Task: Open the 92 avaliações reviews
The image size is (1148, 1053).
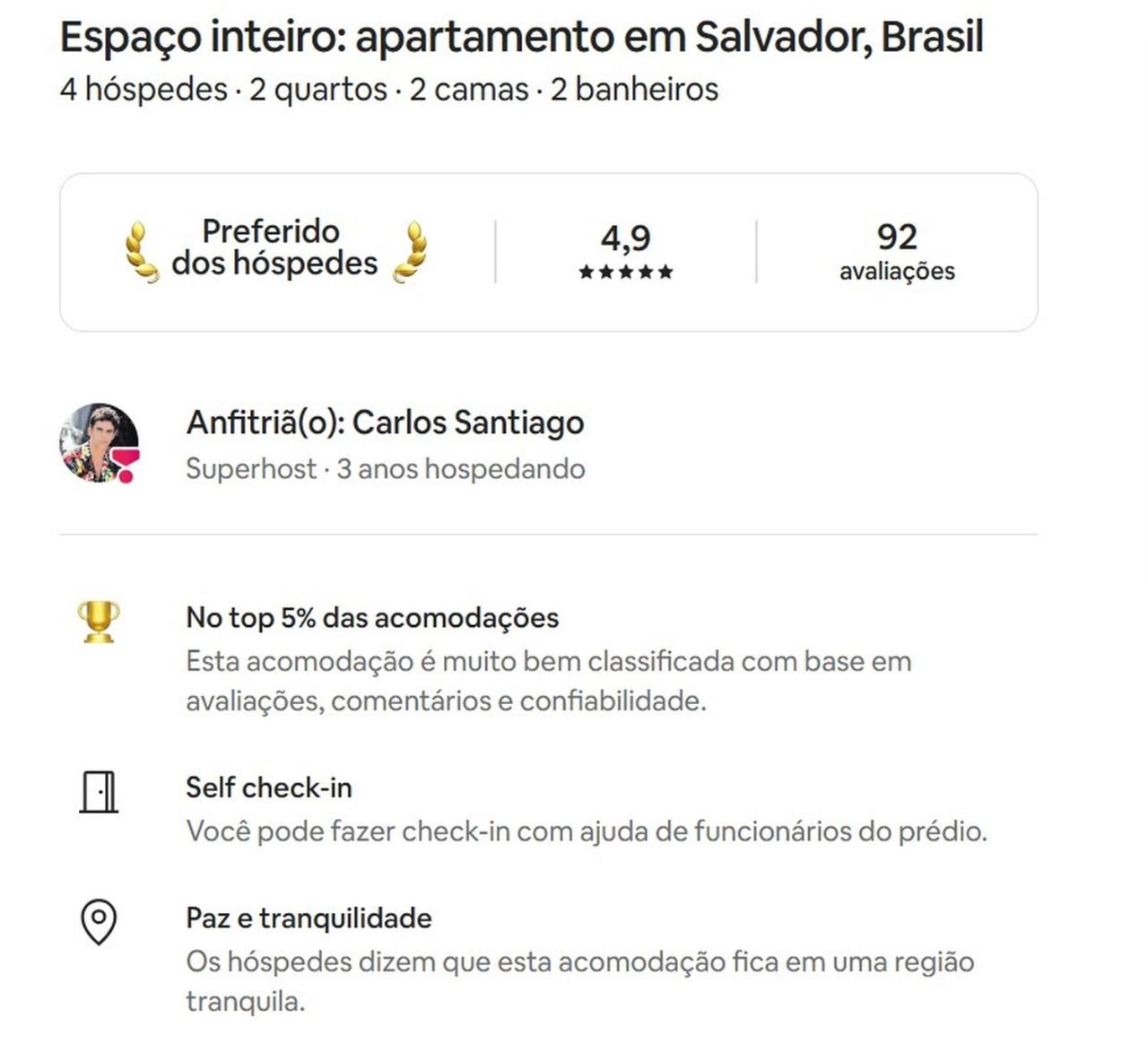Action: point(896,252)
